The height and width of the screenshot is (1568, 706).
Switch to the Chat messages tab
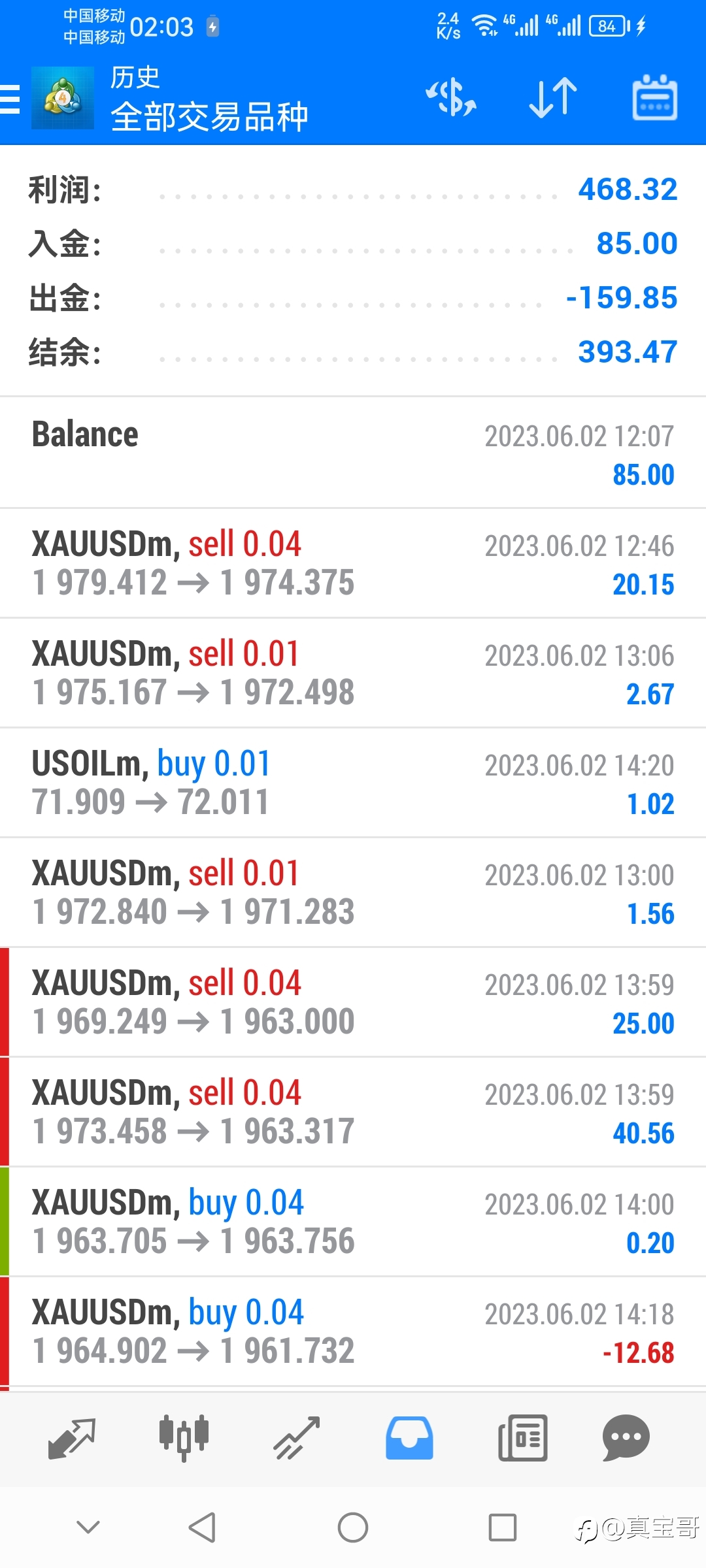626,1437
